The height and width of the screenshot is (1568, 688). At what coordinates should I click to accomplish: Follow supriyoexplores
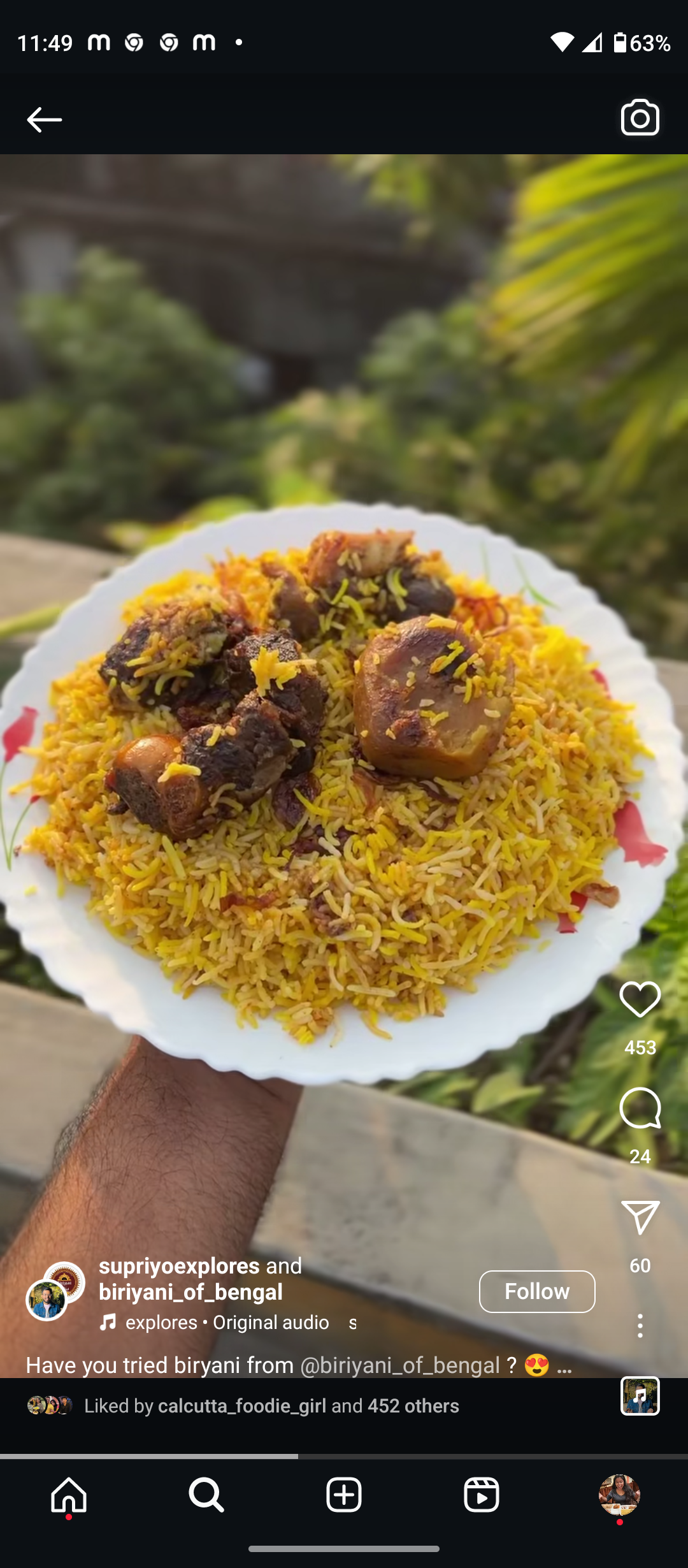(x=536, y=1291)
